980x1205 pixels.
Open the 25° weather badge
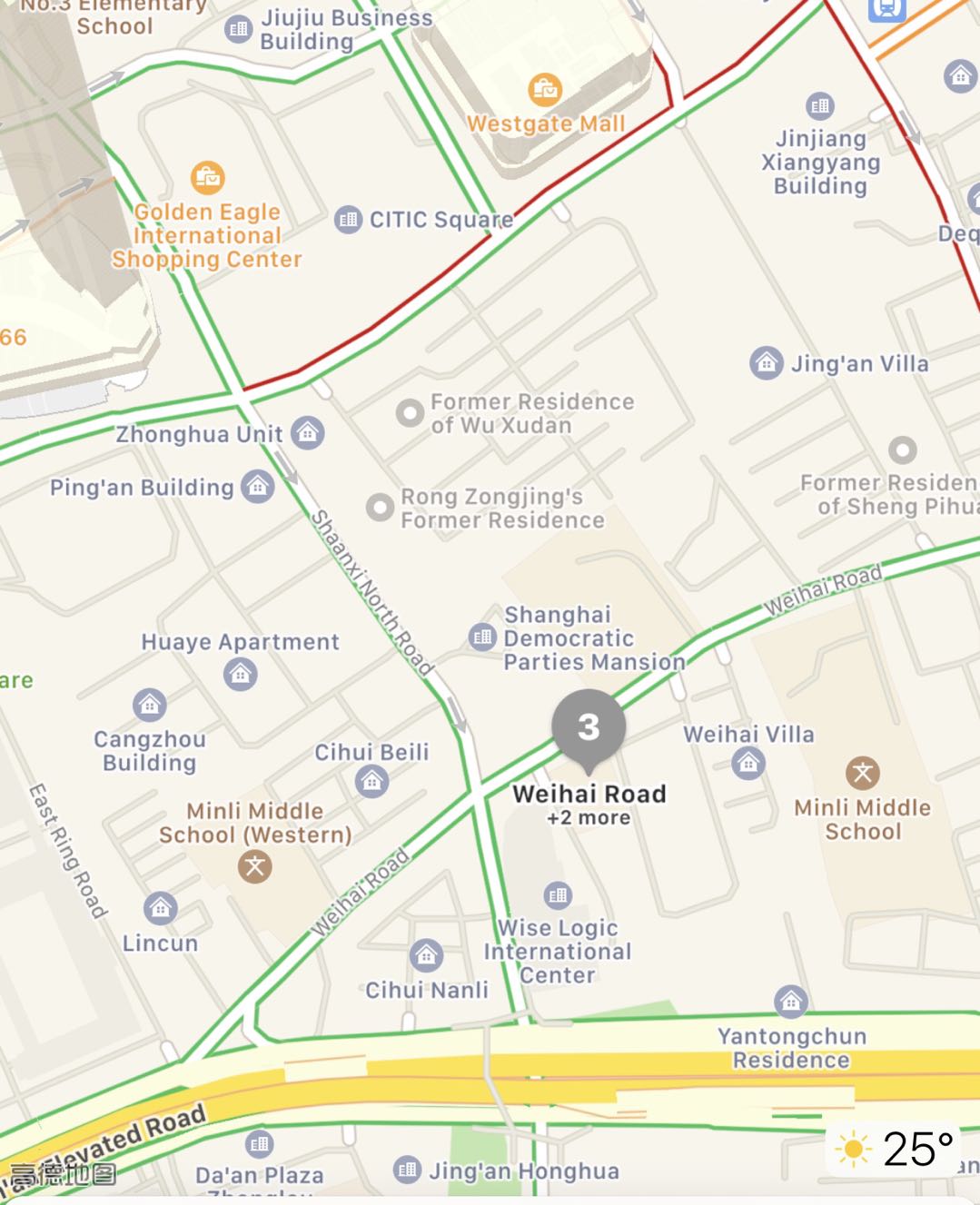coord(896,1149)
